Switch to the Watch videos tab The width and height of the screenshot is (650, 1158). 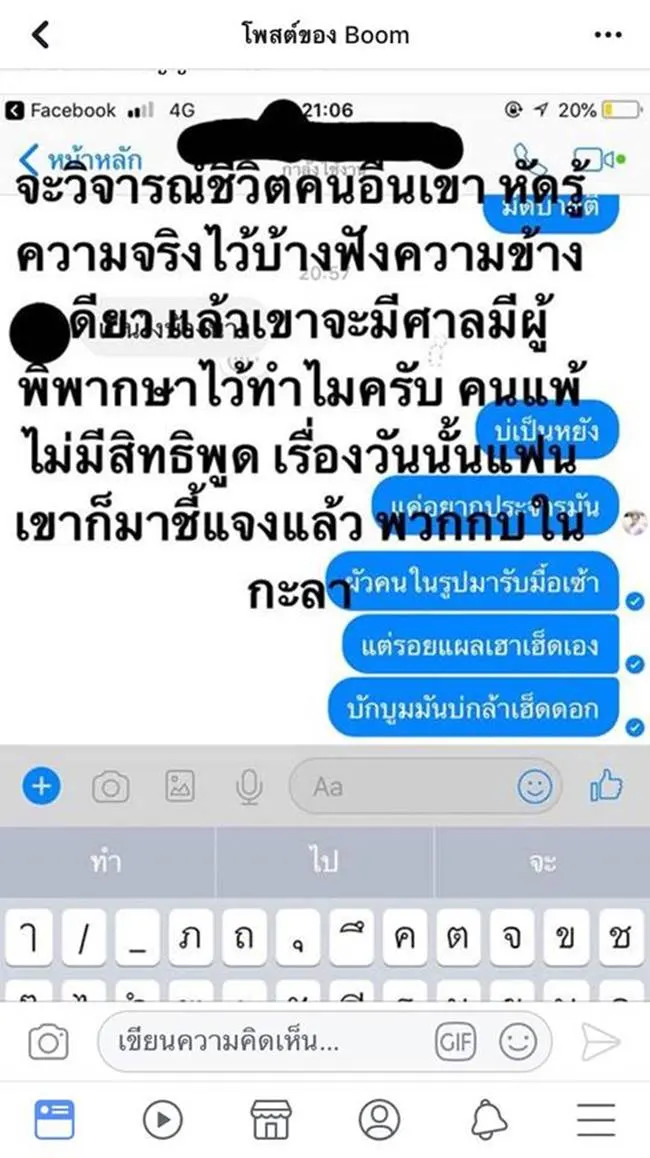coord(162,1120)
